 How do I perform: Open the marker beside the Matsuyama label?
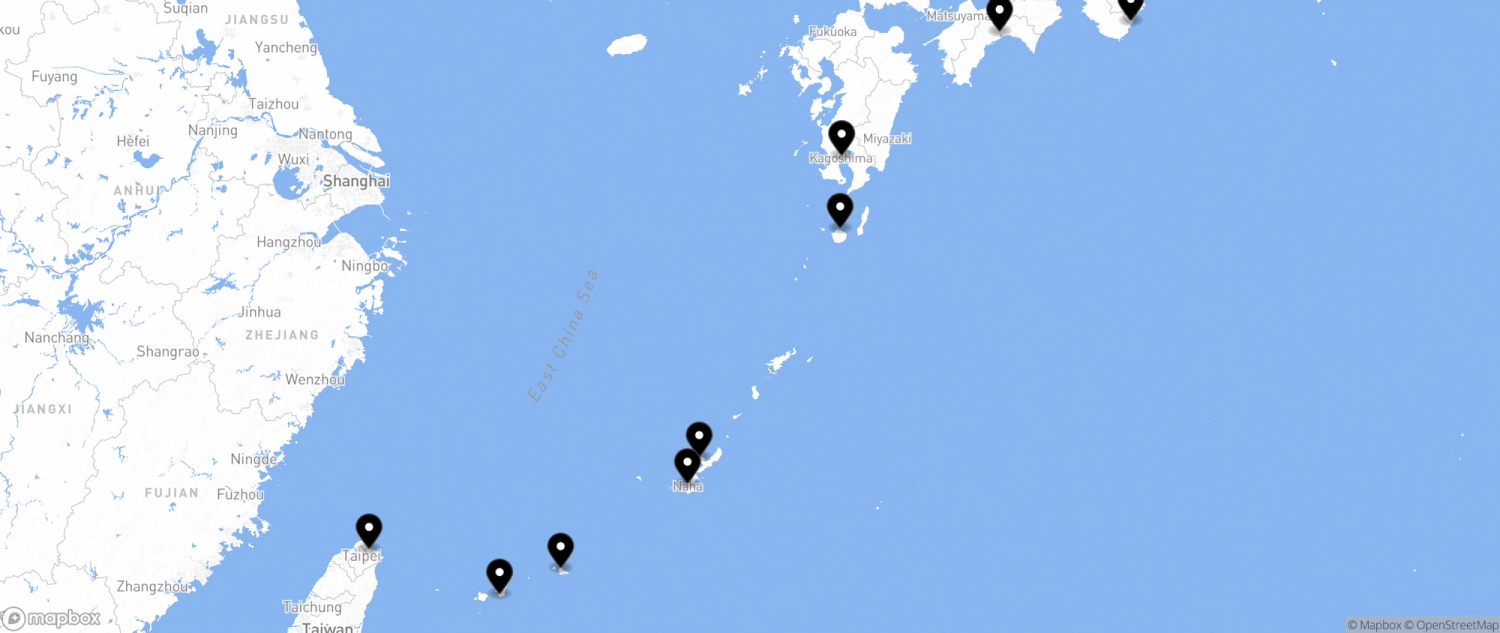click(999, 13)
